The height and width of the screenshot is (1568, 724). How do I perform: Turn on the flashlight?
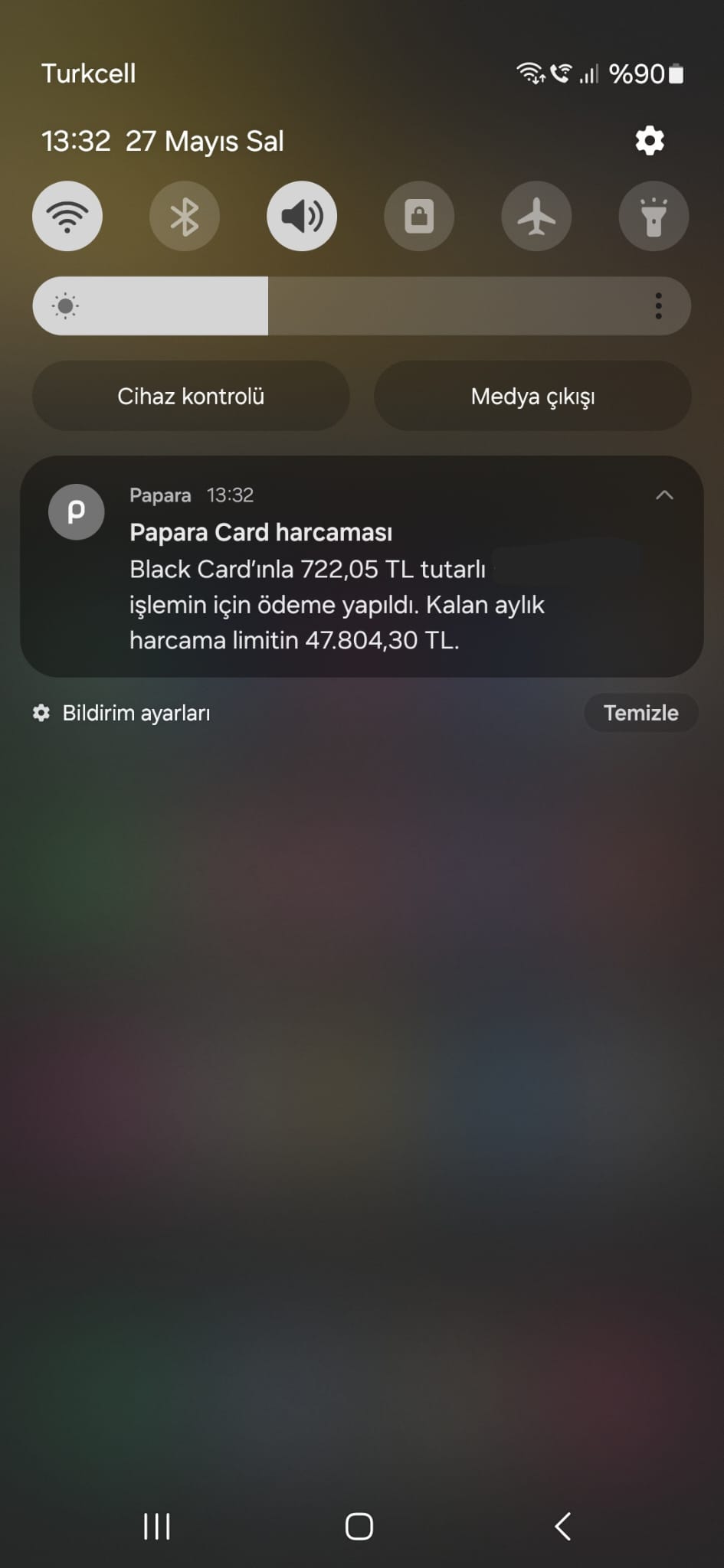(654, 217)
